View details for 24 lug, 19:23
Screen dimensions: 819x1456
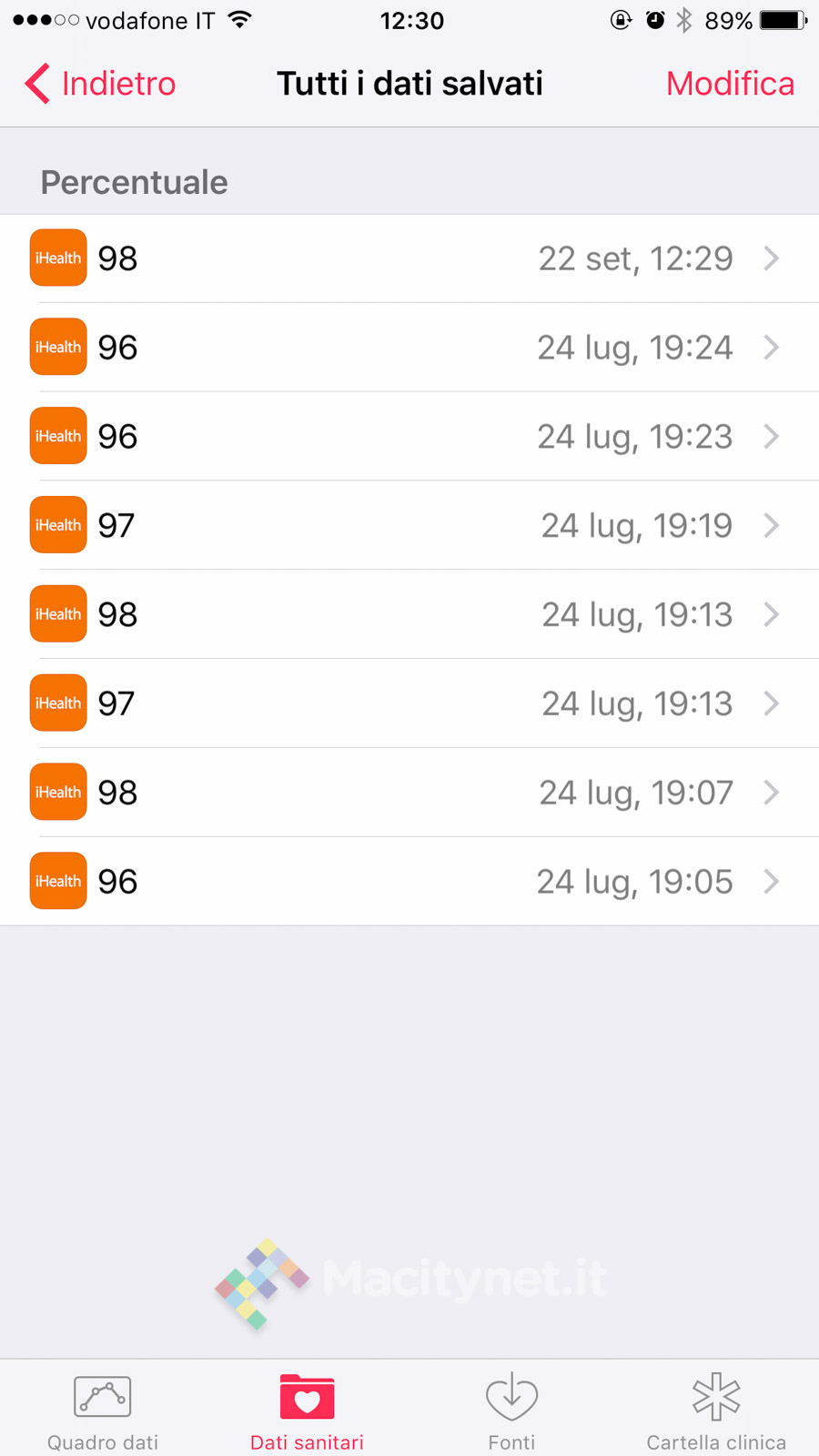(x=409, y=437)
